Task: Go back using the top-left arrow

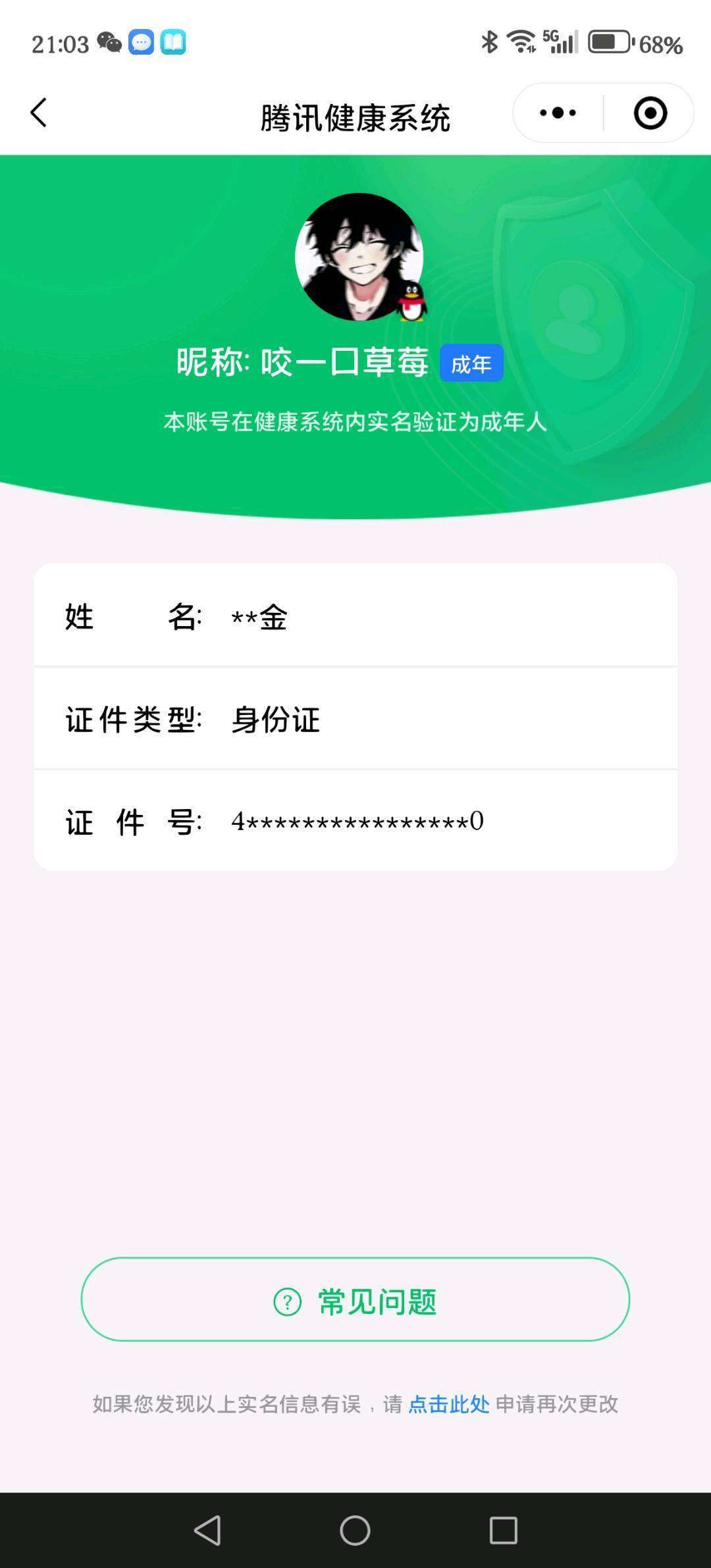Action: (x=39, y=113)
